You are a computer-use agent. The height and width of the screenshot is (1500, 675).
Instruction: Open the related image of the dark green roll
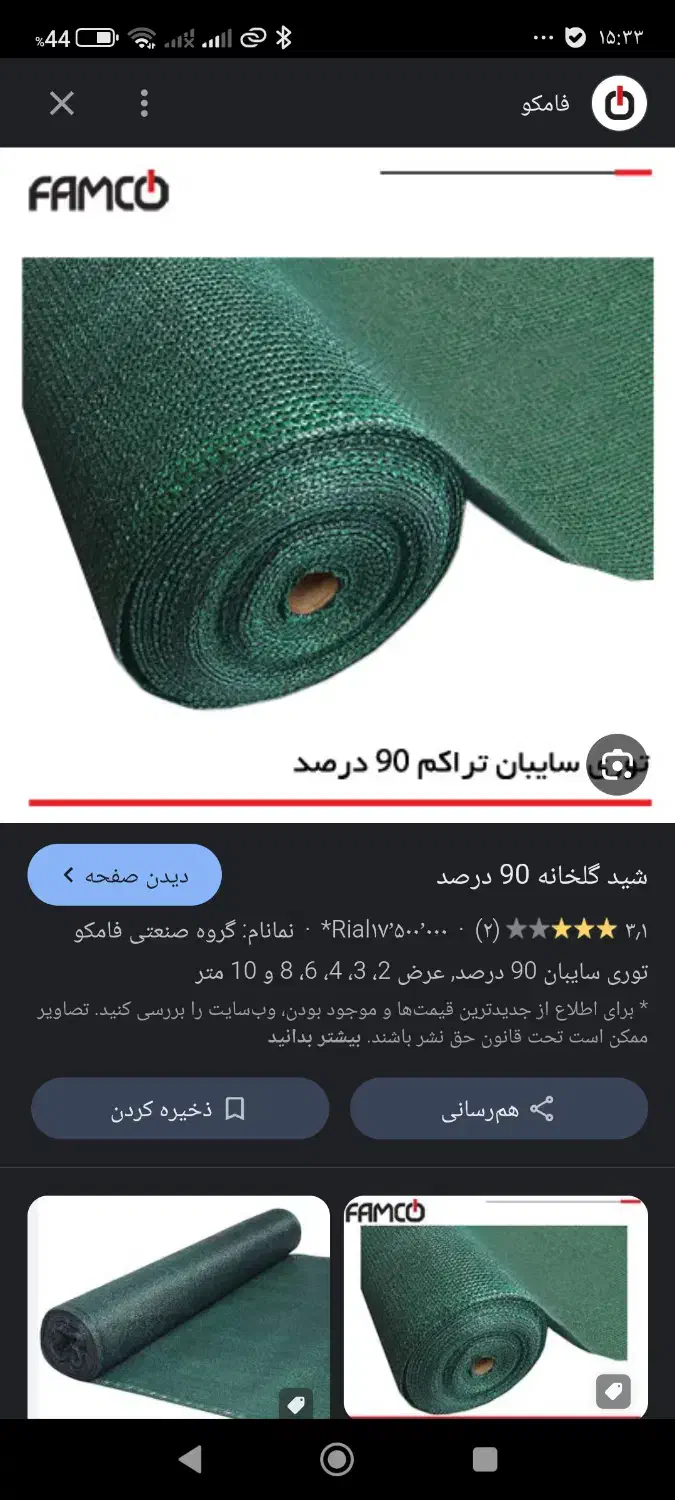point(178,1305)
